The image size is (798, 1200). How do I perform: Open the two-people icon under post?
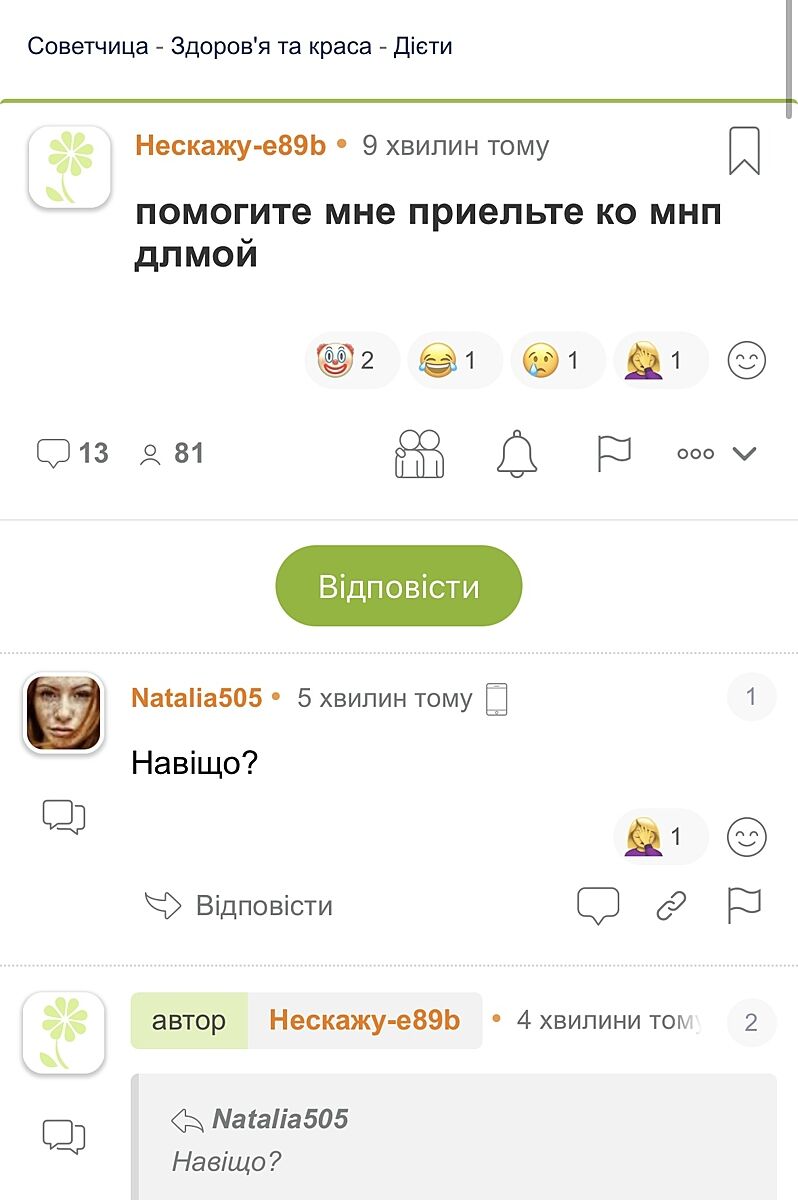pyautogui.click(x=419, y=454)
